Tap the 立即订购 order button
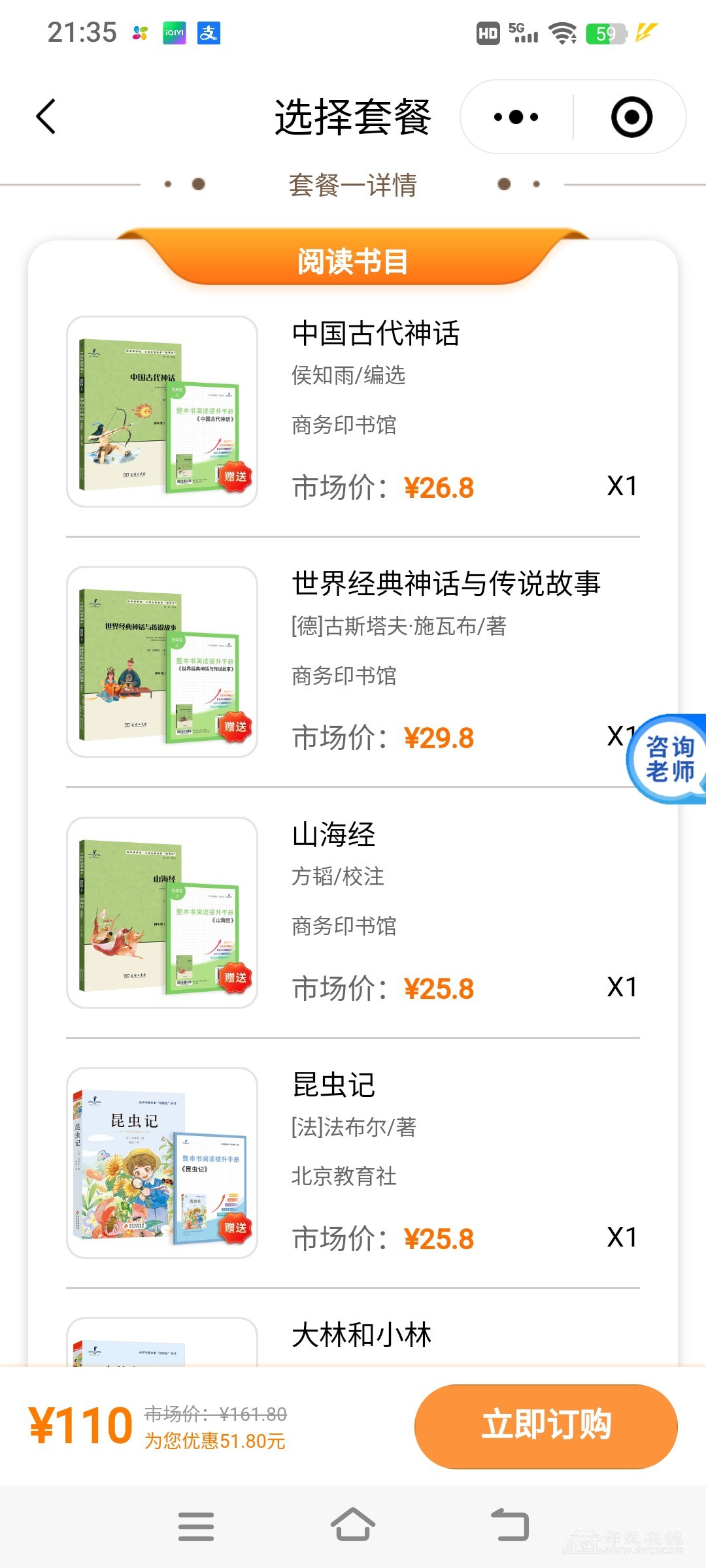The height and width of the screenshot is (1568, 706). [546, 1426]
